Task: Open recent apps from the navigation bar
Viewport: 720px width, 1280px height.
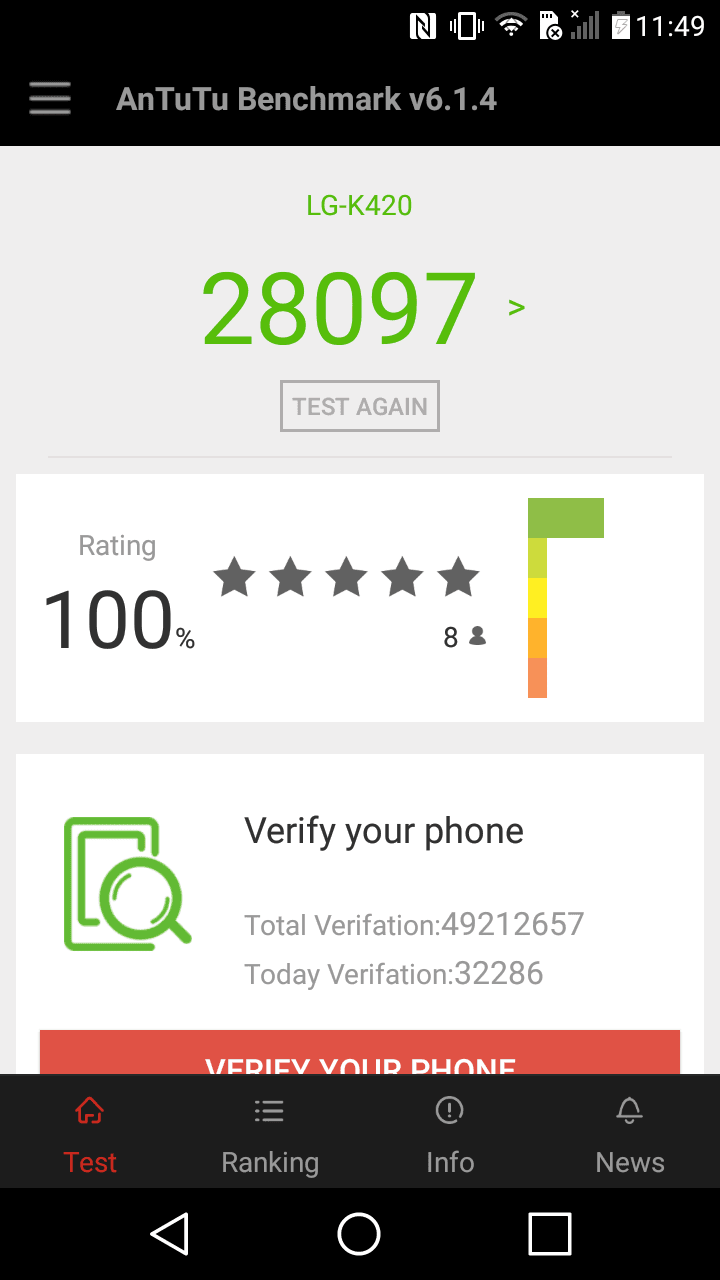Action: (549, 1234)
